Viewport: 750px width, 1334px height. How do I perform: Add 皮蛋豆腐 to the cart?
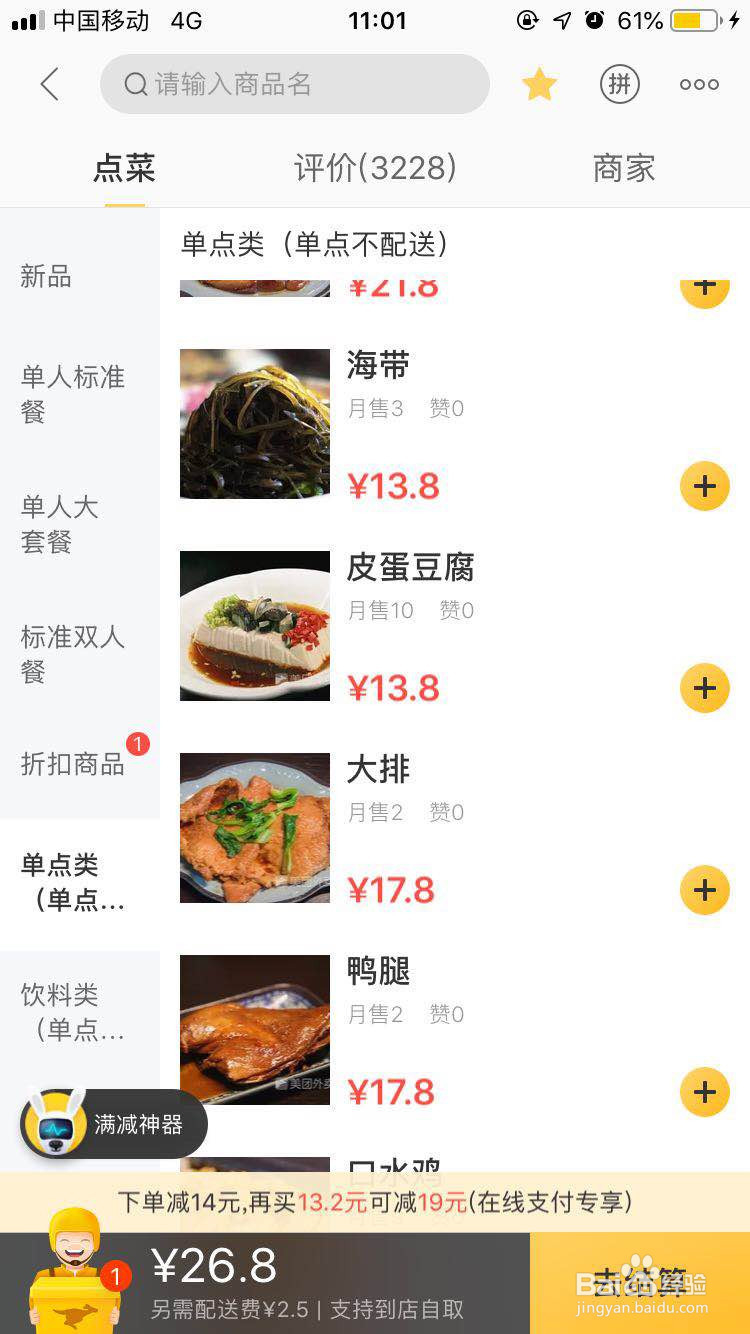click(x=705, y=688)
